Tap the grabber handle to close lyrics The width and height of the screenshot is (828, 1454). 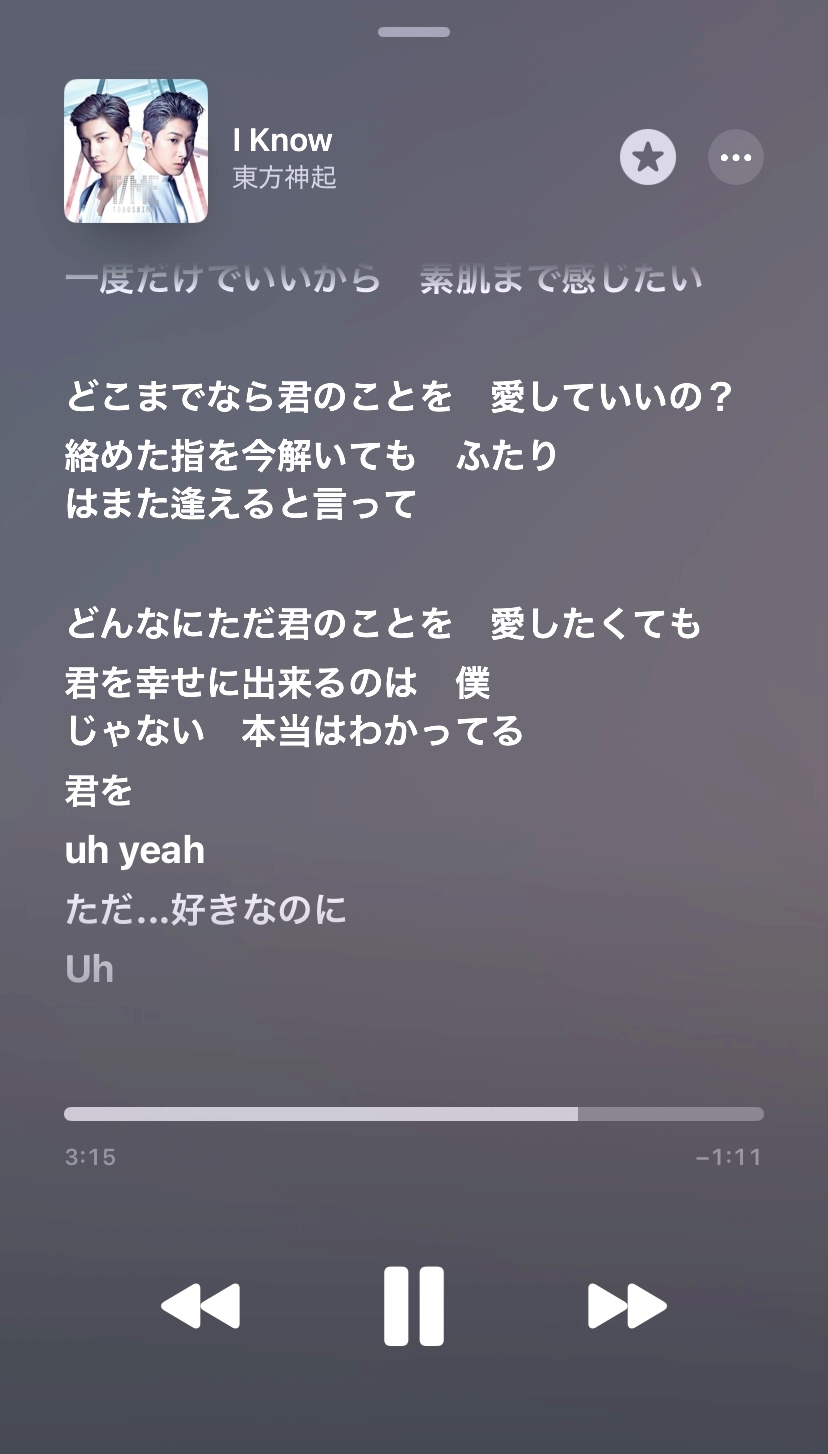click(x=414, y=32)
